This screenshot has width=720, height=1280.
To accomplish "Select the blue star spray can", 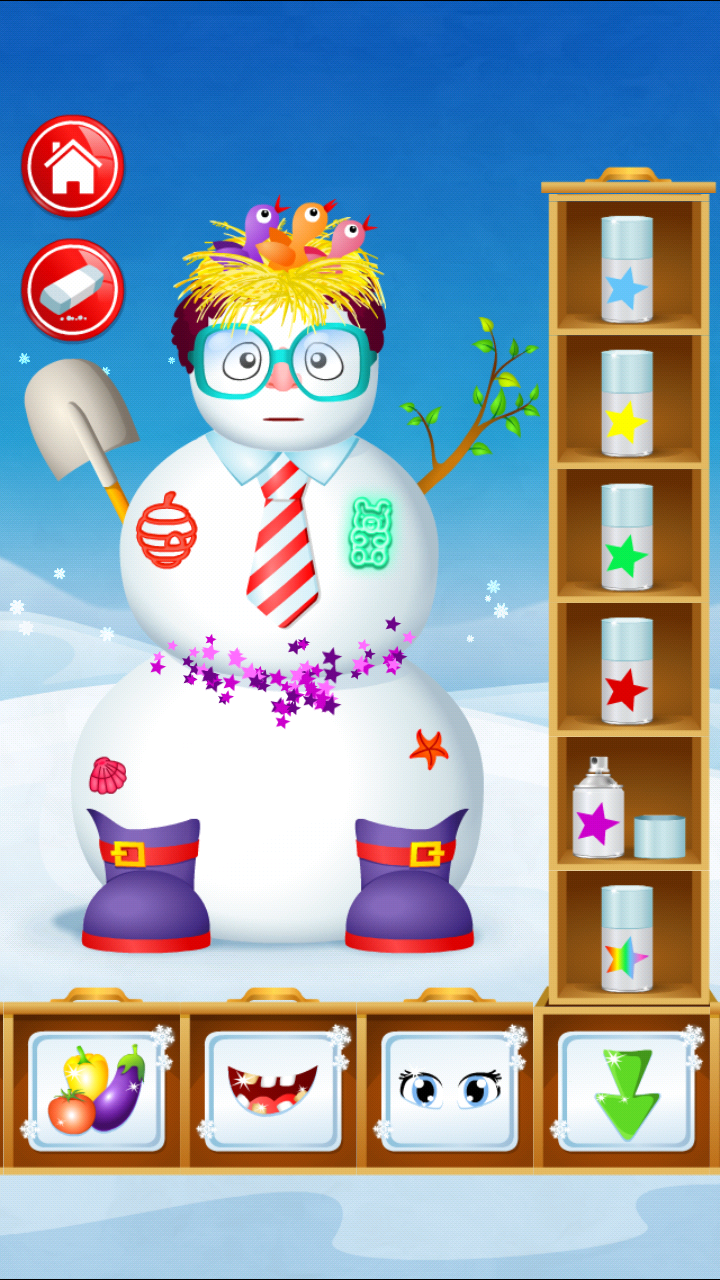I will [627, 269].
